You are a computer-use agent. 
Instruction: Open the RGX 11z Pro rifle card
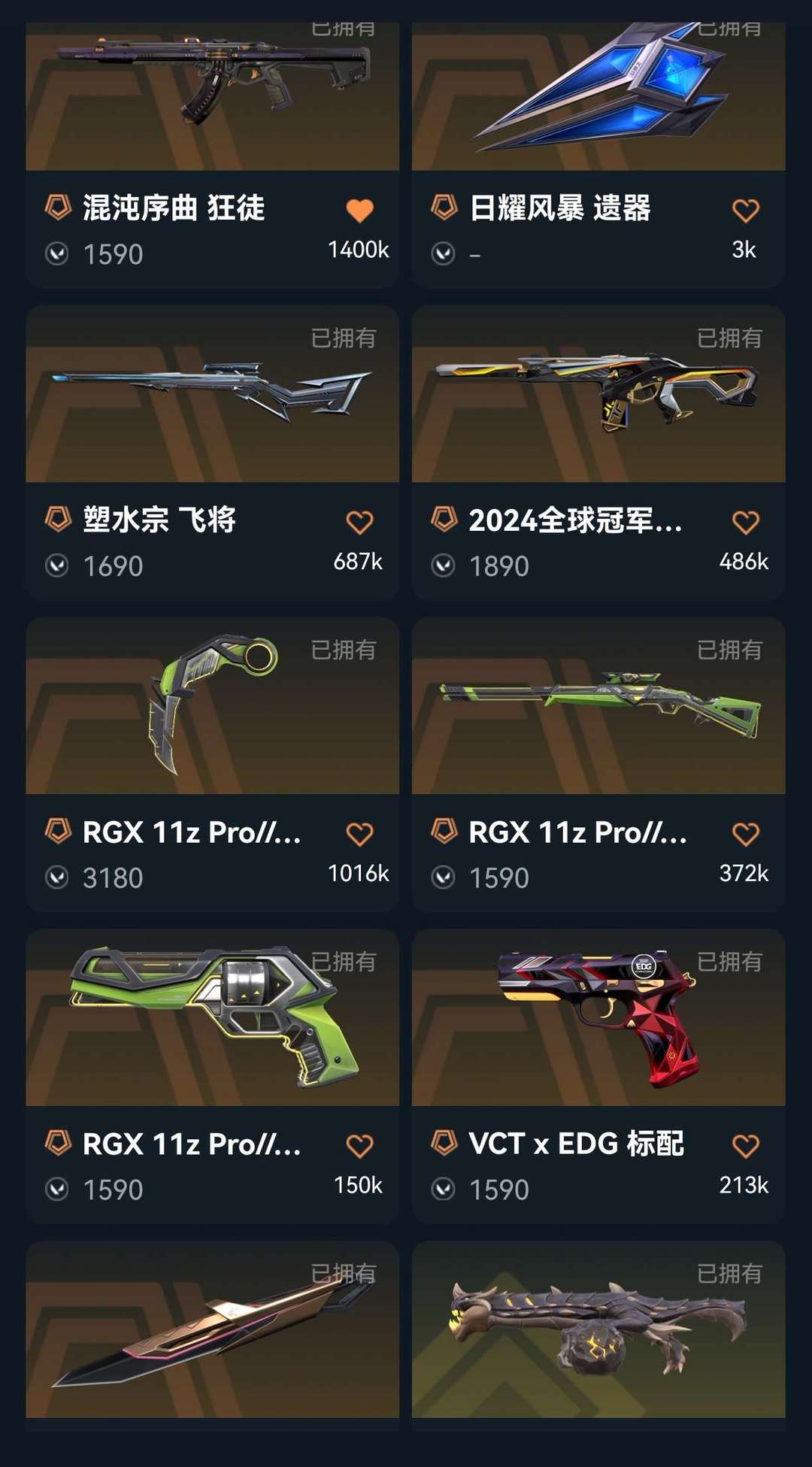(598, 764)
